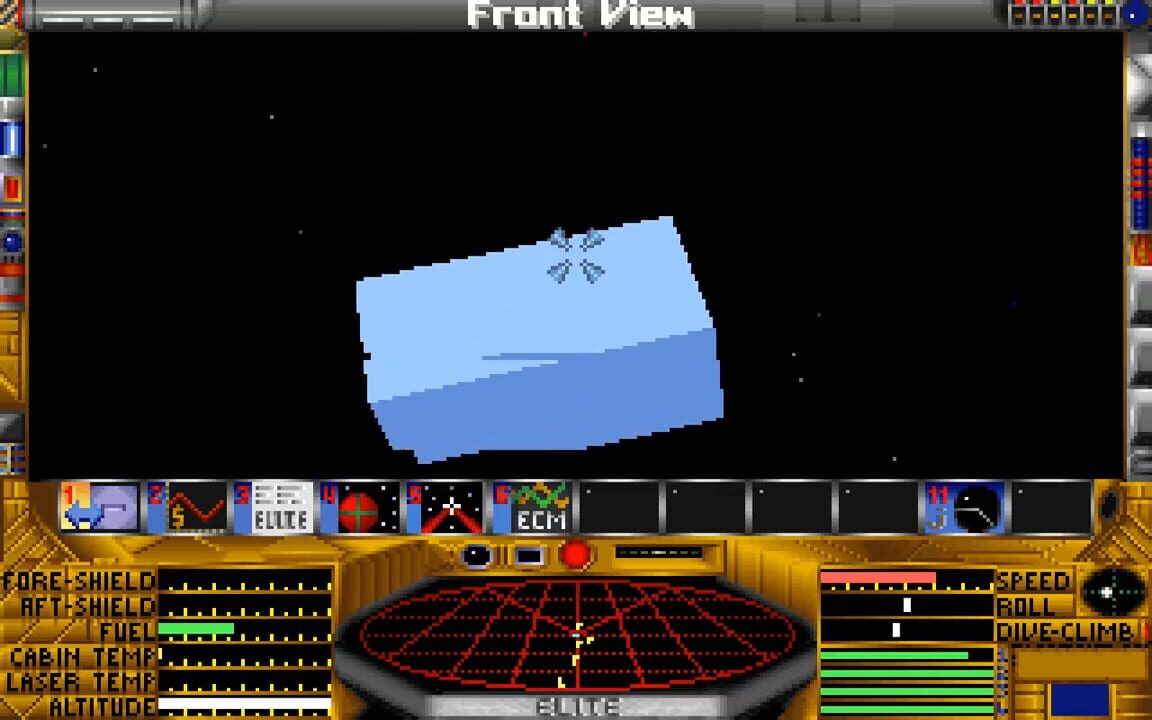Open the market prices chart icon 2
The width and height of the screenshot is (1152, 720).
click(187, 508)
